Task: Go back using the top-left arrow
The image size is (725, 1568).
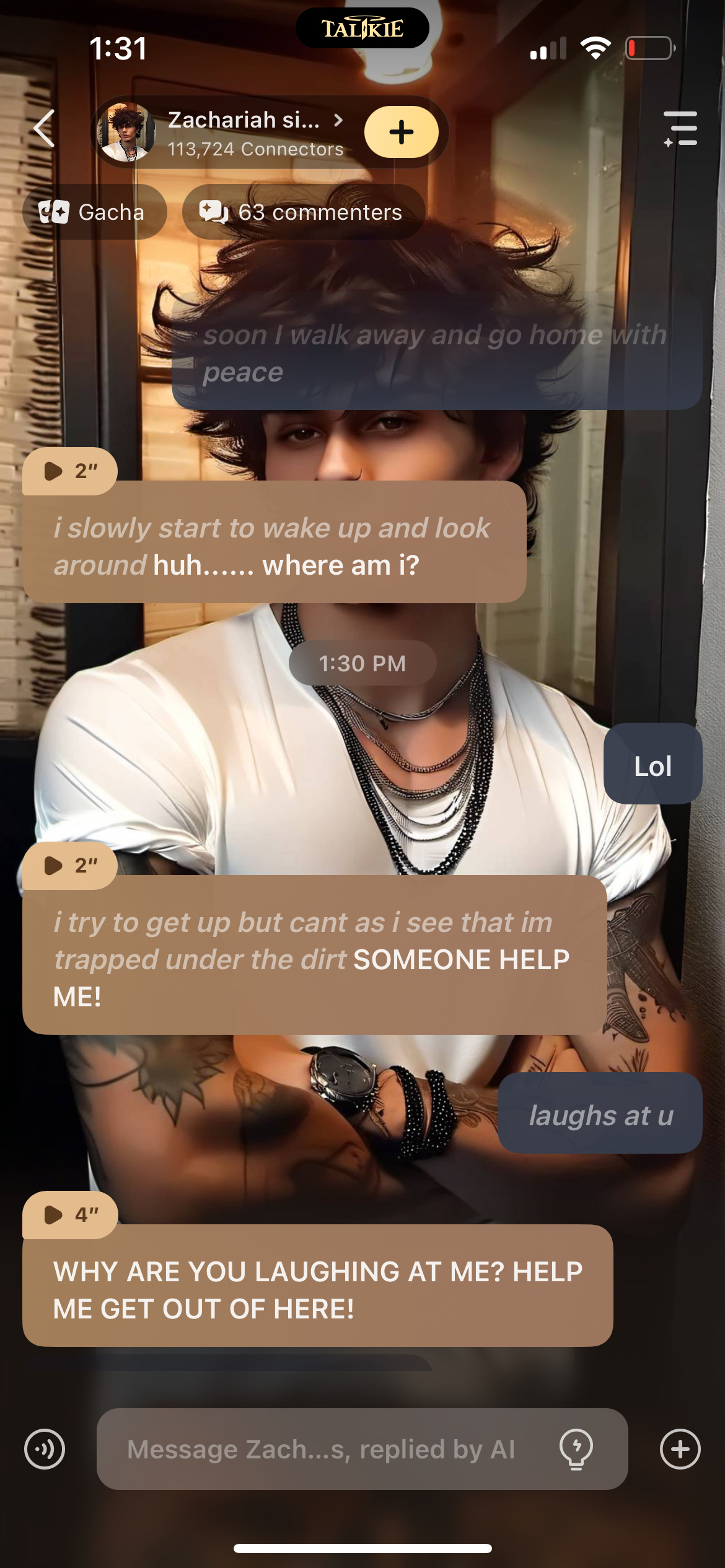Action: 45,129
